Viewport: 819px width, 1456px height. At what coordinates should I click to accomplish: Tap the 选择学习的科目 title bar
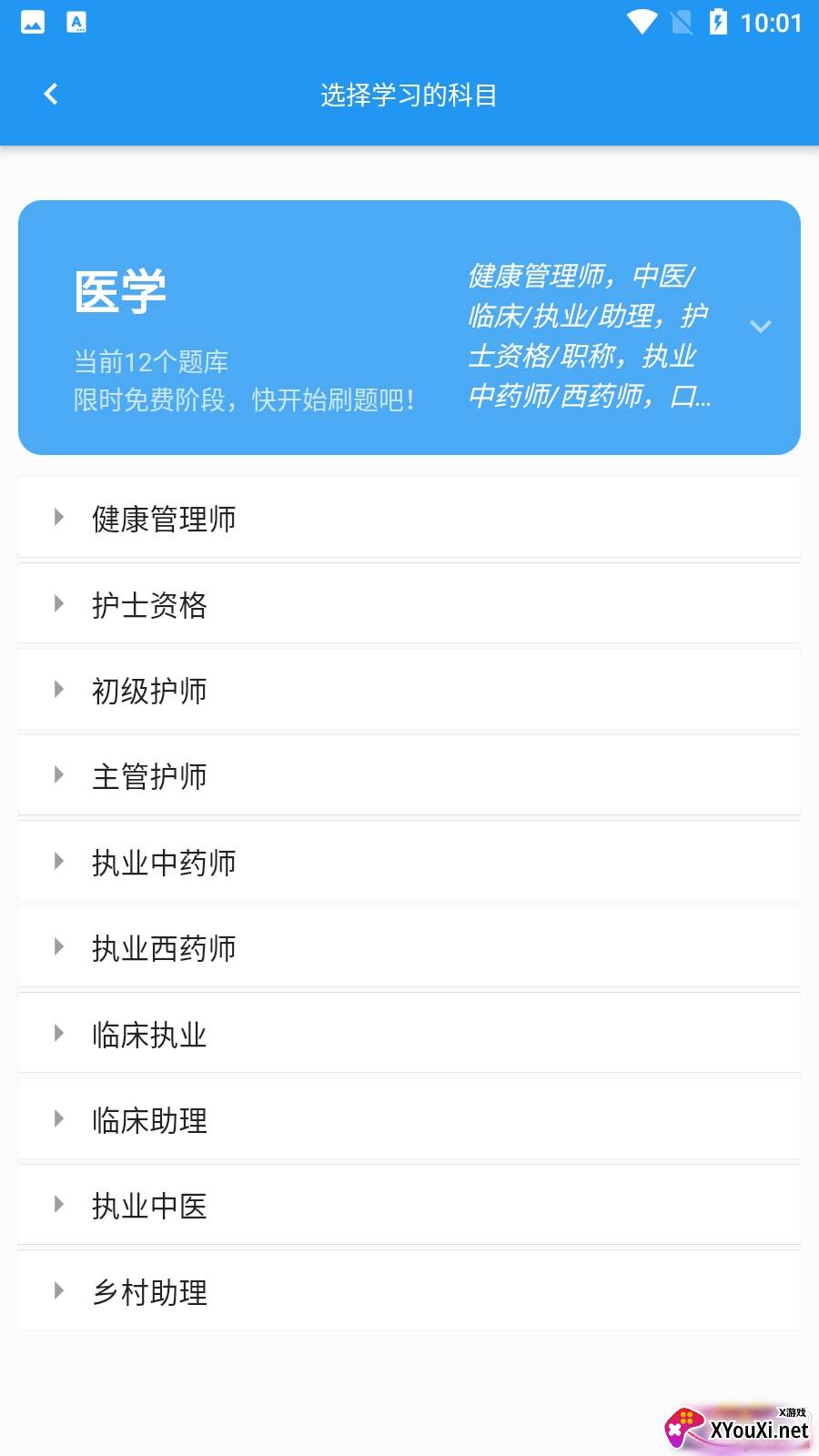pos(409,94)
